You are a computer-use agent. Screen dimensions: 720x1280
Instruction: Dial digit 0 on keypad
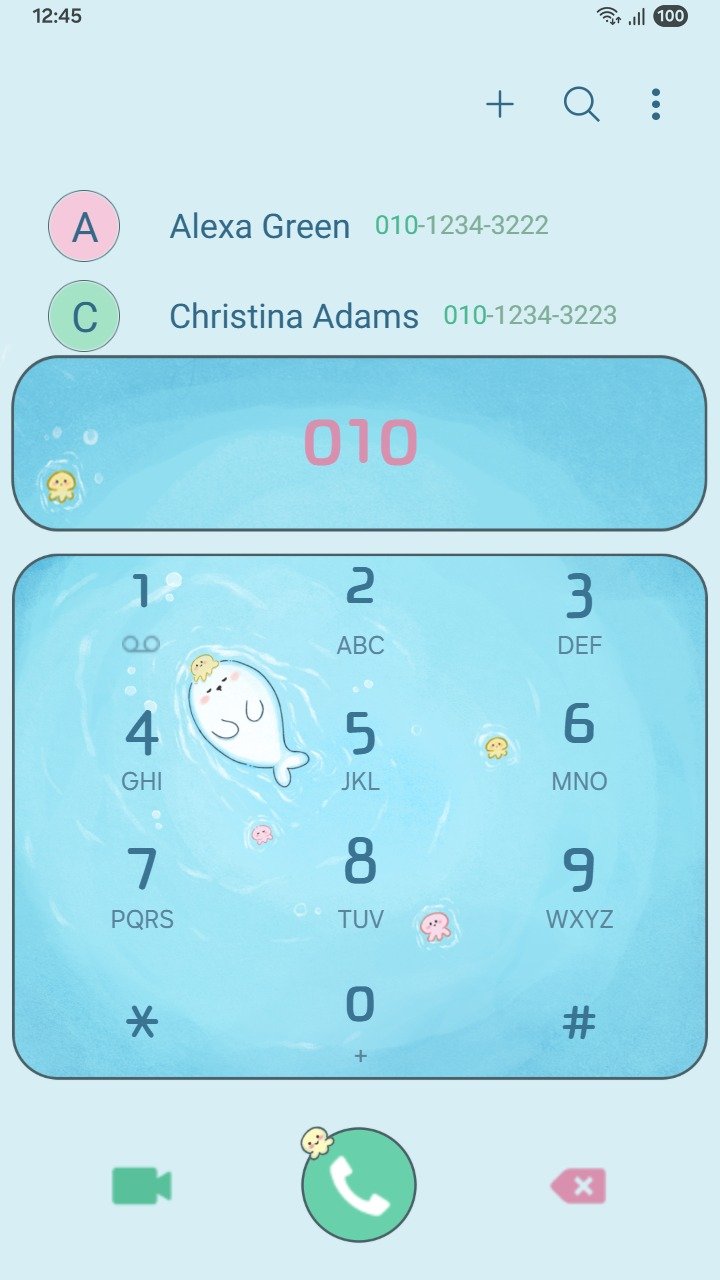click(360, 1018)
